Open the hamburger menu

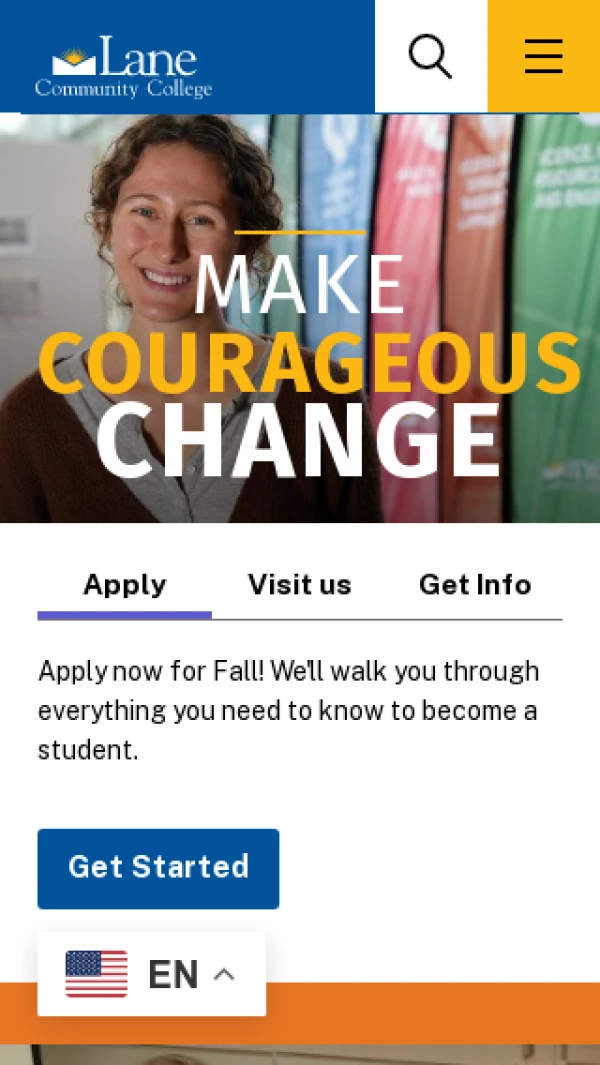click(x=543, y=56)
